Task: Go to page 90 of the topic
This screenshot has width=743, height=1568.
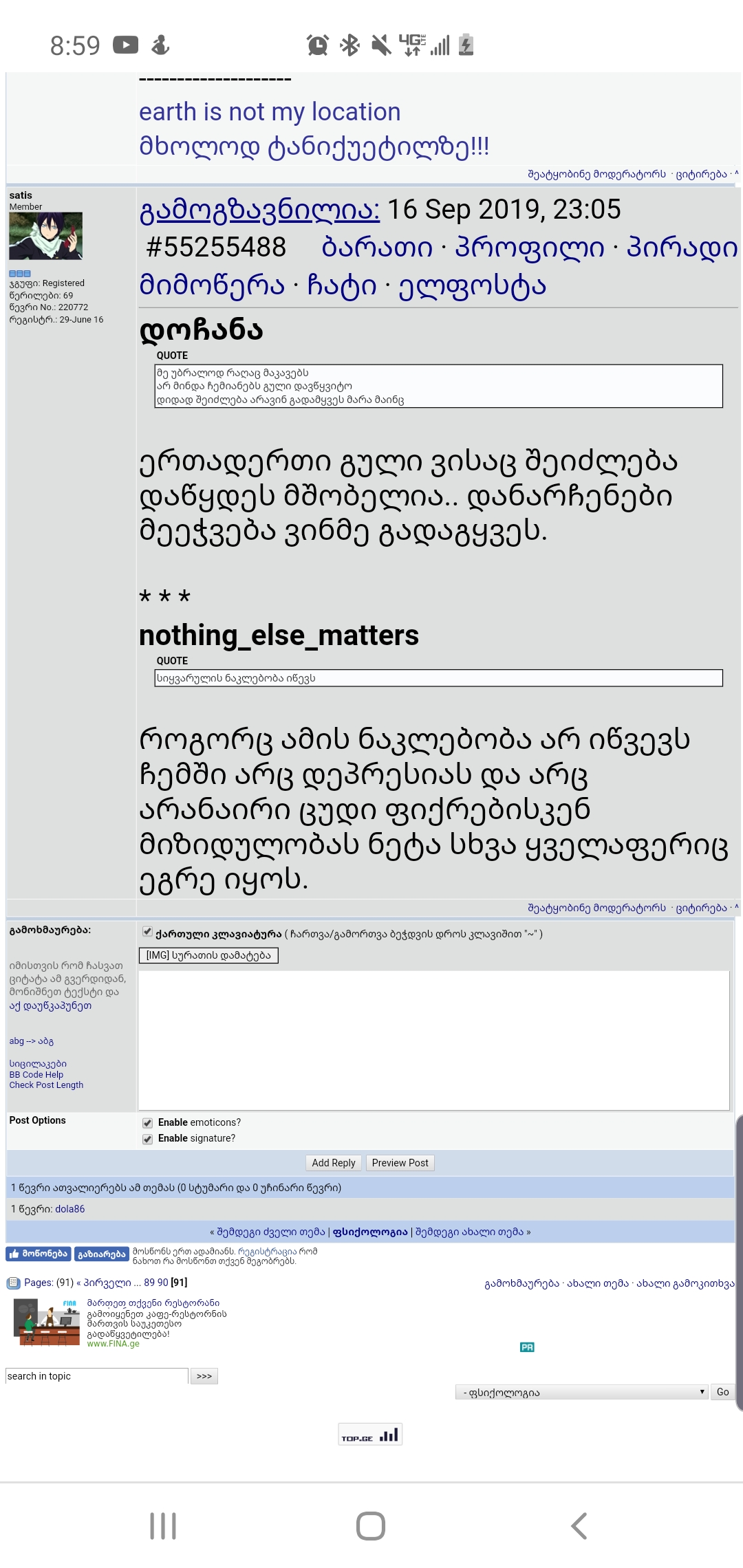Action: point(163,1283)
